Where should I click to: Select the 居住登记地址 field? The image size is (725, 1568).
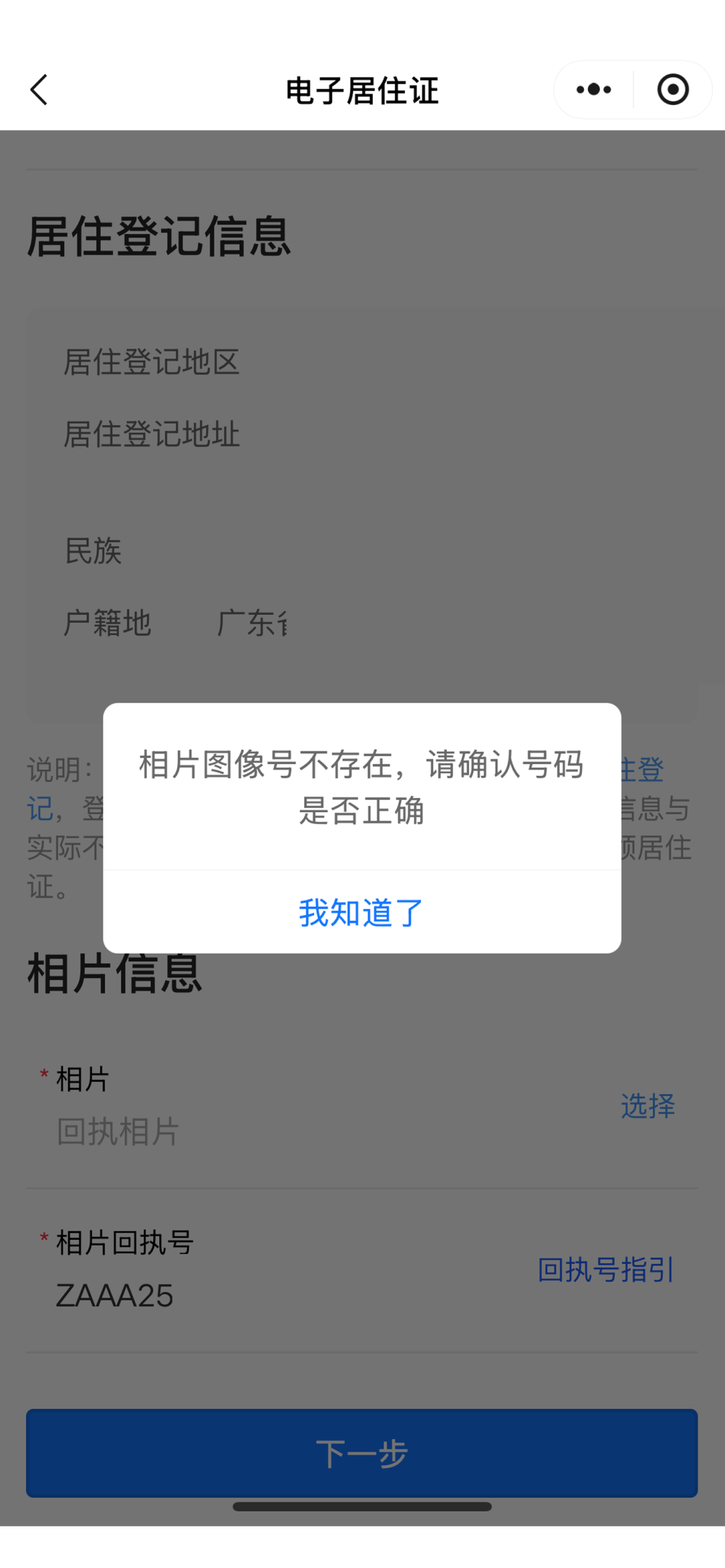tap(152, 434)
